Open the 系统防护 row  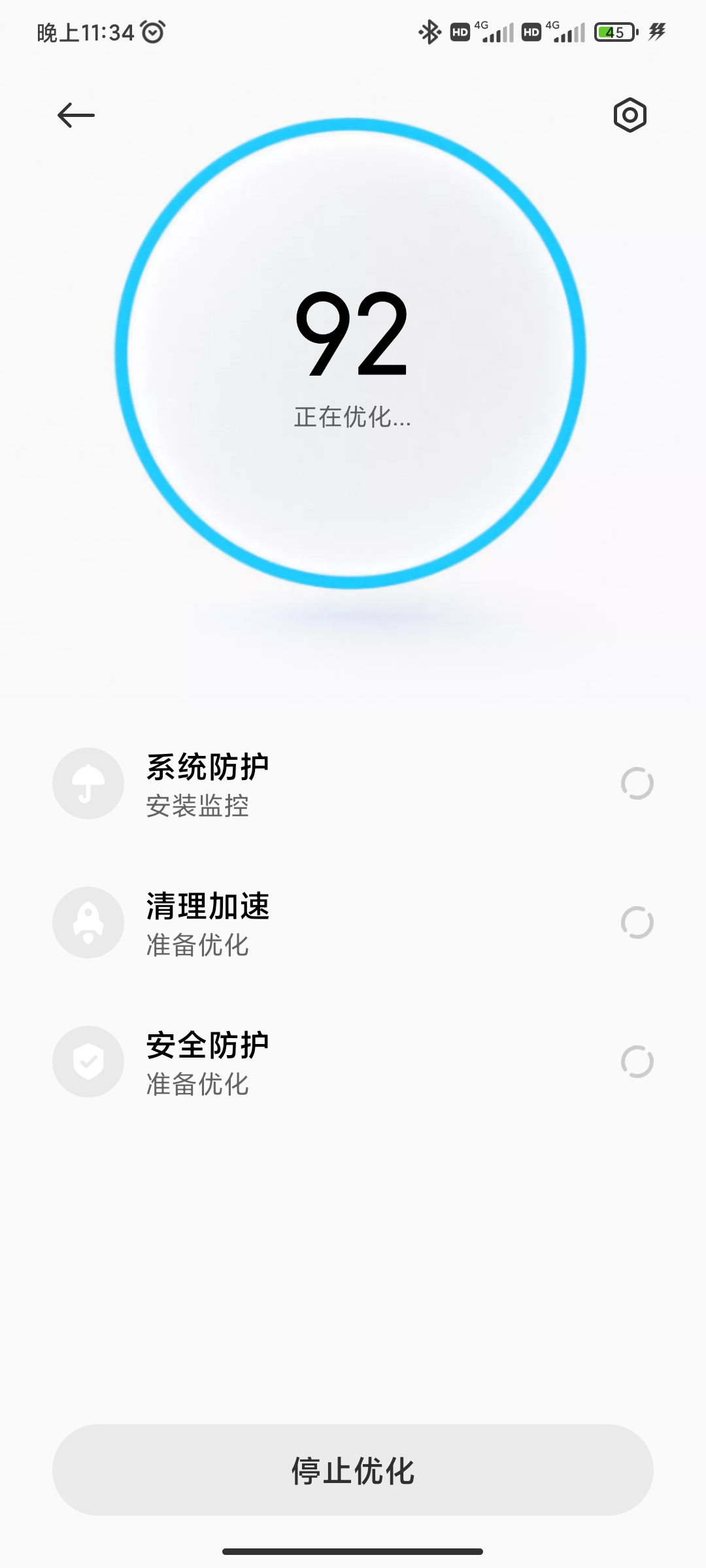point(353,783)
